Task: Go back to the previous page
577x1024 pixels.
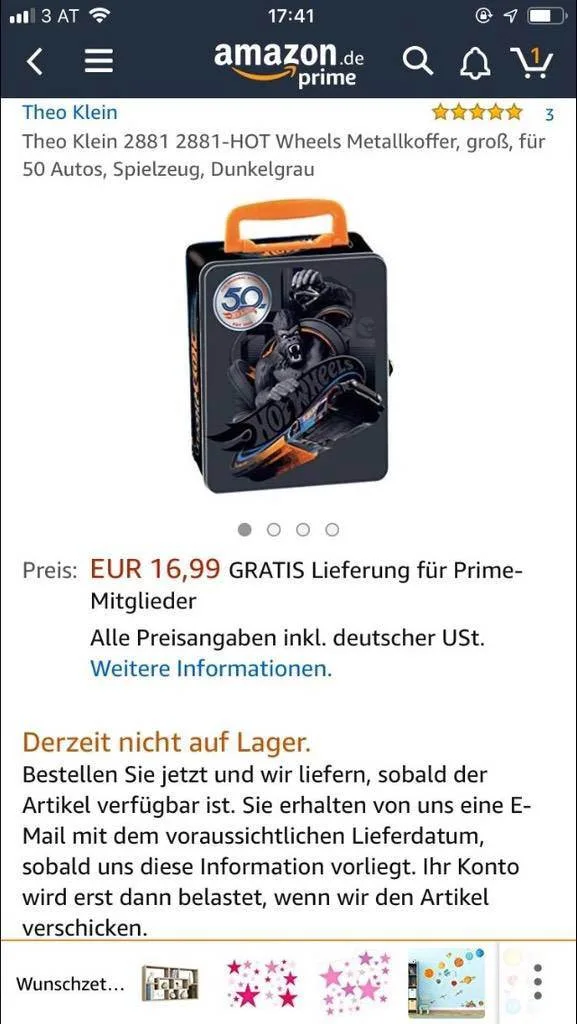Action: [35, 63]
